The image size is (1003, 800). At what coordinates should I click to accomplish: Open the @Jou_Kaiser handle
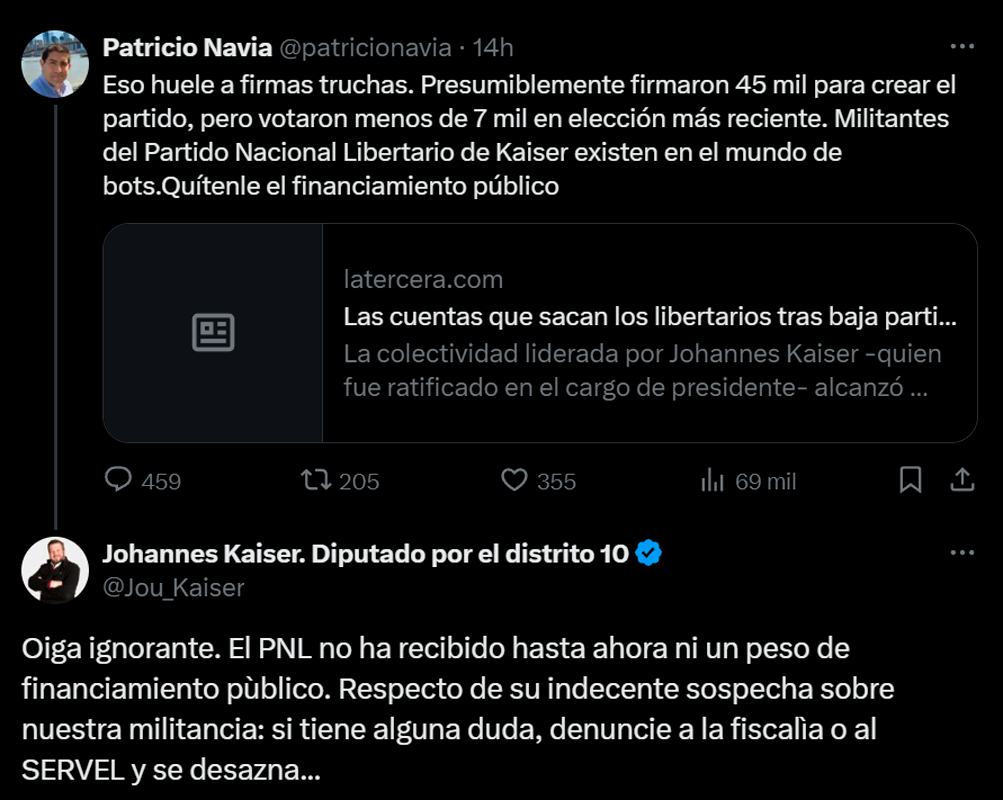tap(173, 588)
